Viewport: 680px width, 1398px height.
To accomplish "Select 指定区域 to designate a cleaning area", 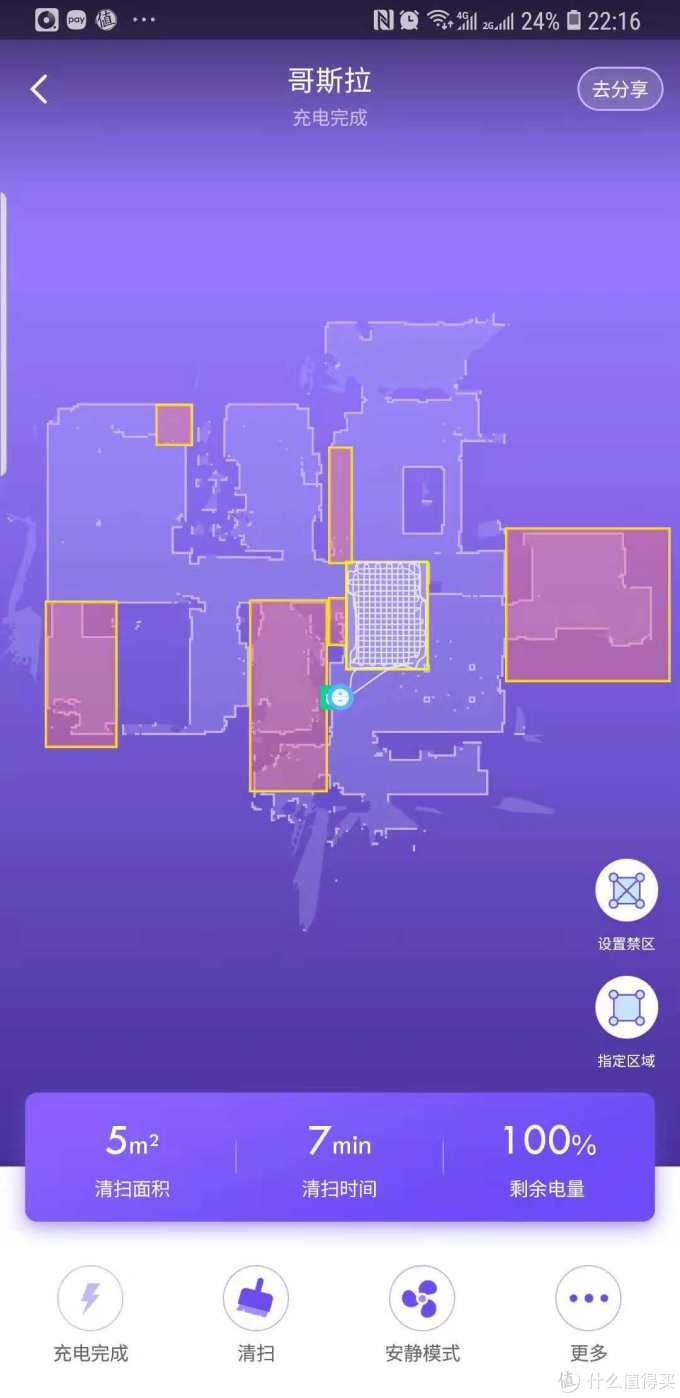I will coord(626,1008).
